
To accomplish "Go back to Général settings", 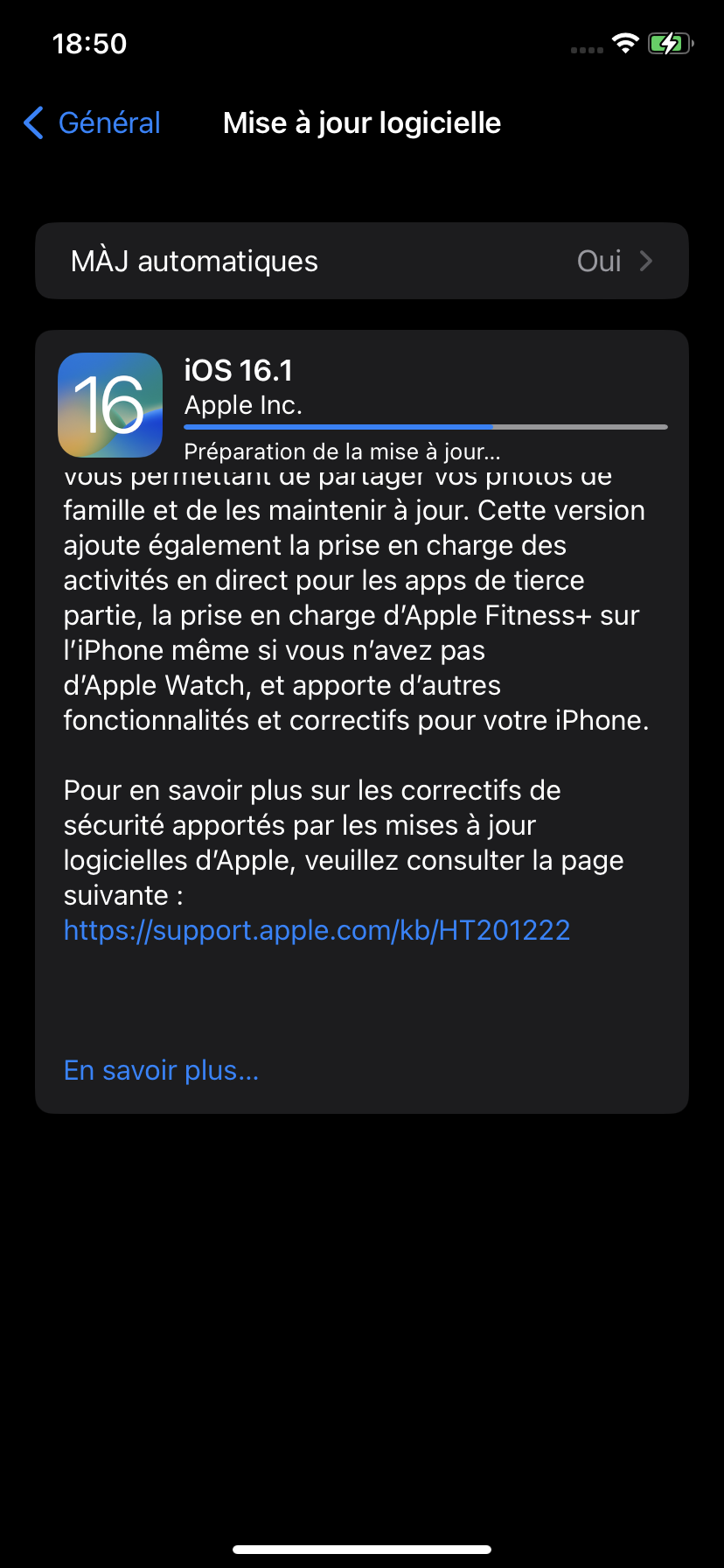I will point(92,123).
